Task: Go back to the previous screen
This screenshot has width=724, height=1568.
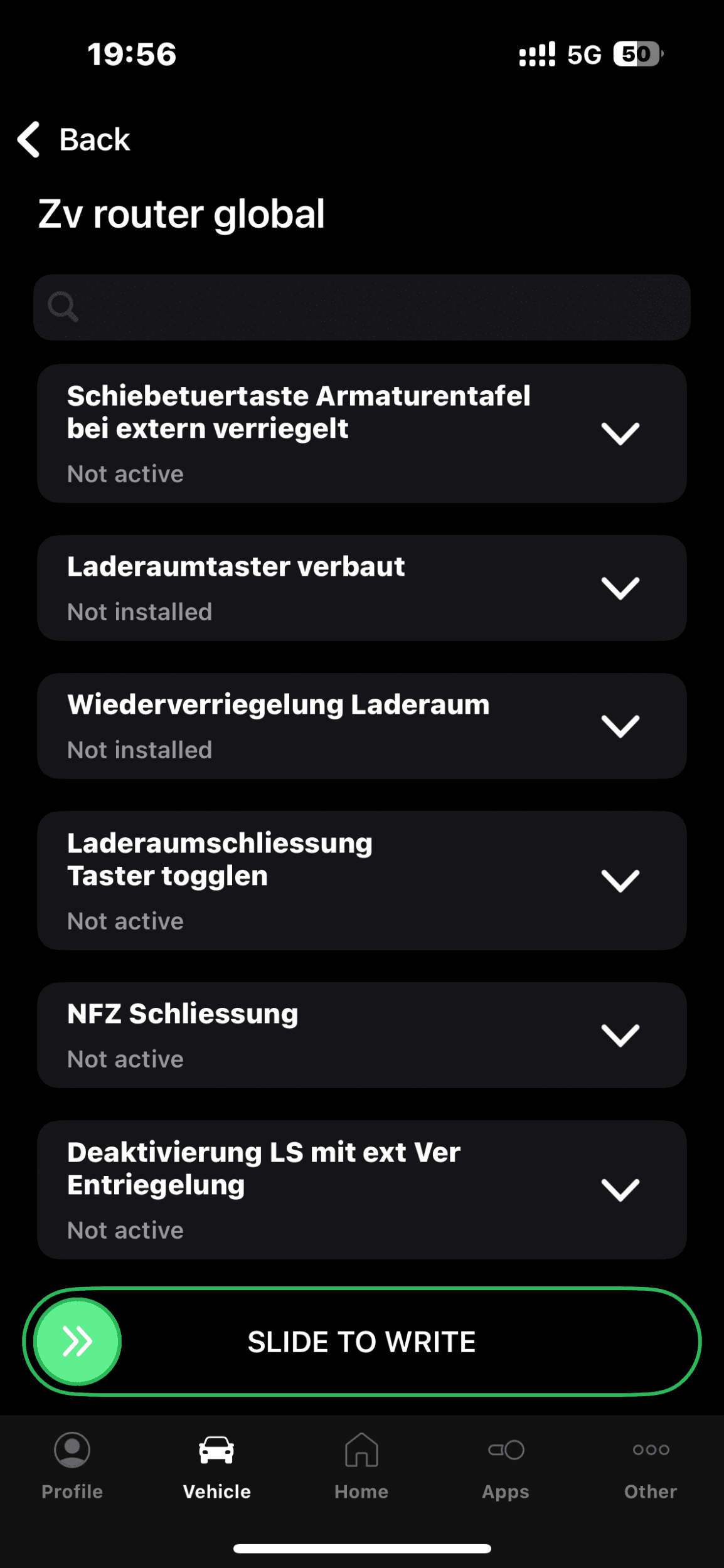Action: (x=74, y=139)
